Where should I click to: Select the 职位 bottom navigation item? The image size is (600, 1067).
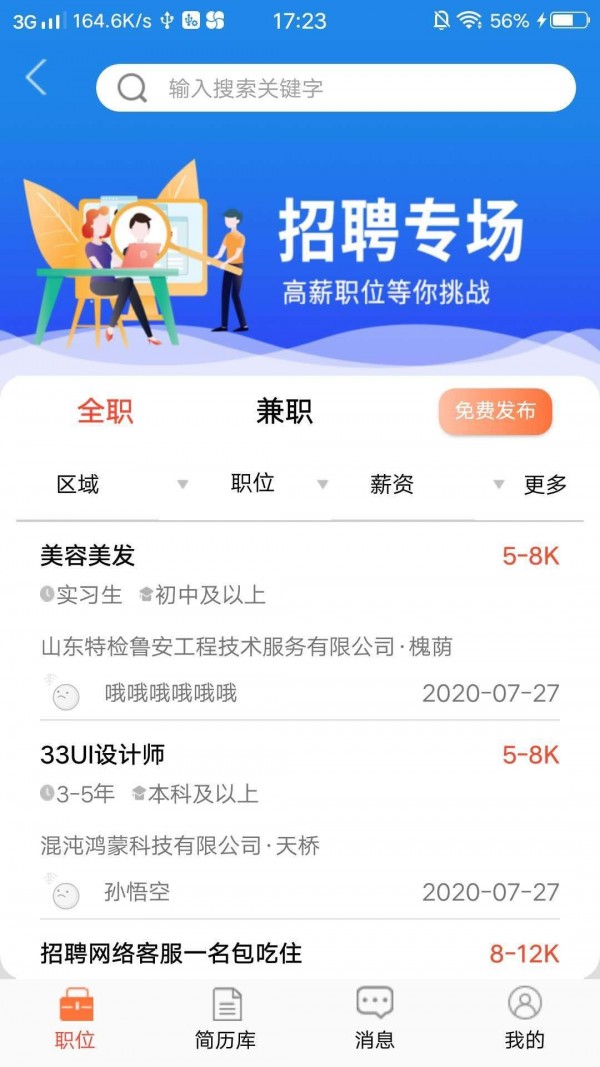tap(75, 1020)
